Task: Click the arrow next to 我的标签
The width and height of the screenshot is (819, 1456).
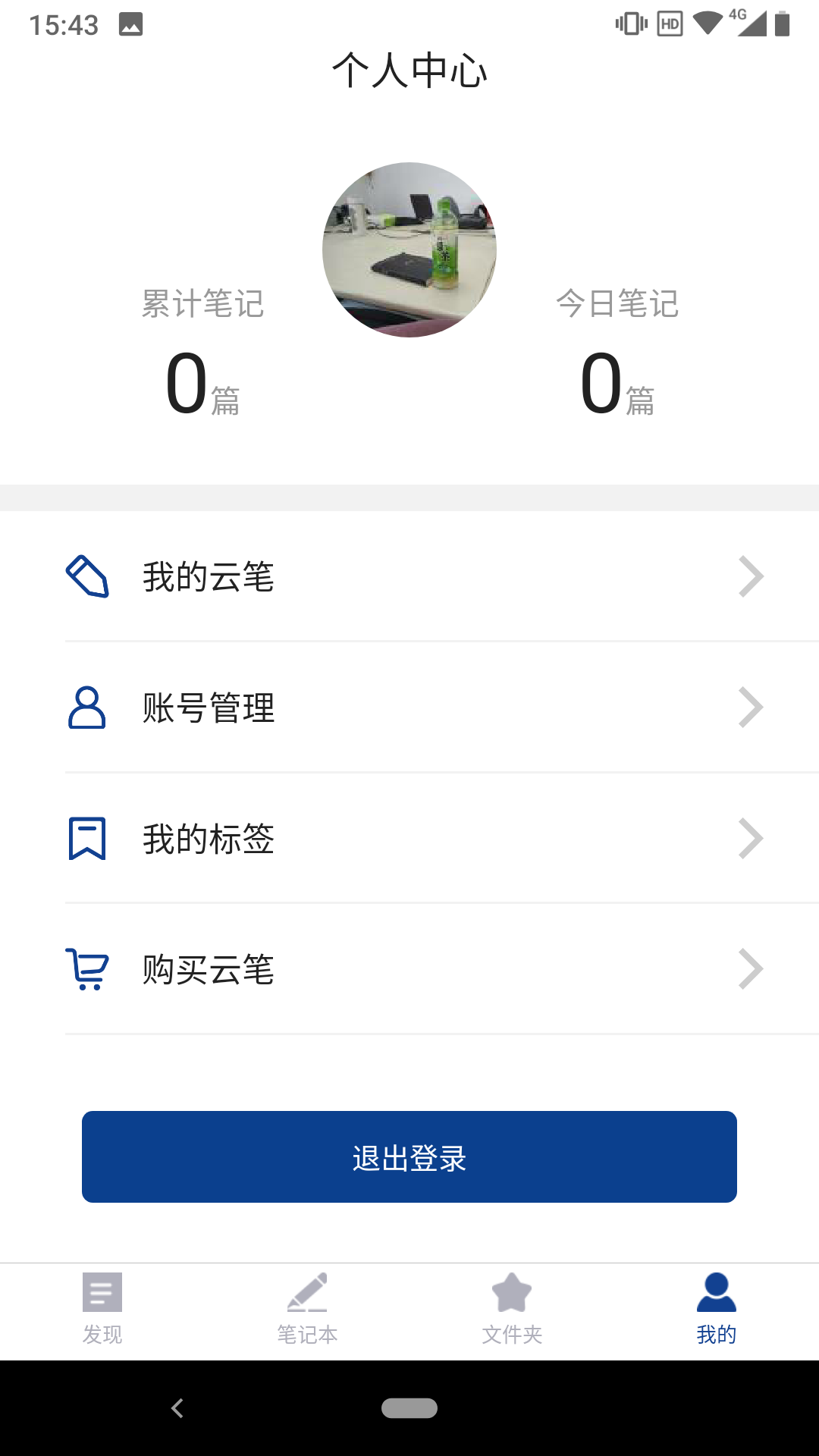Action: click(x=751, y=837)
